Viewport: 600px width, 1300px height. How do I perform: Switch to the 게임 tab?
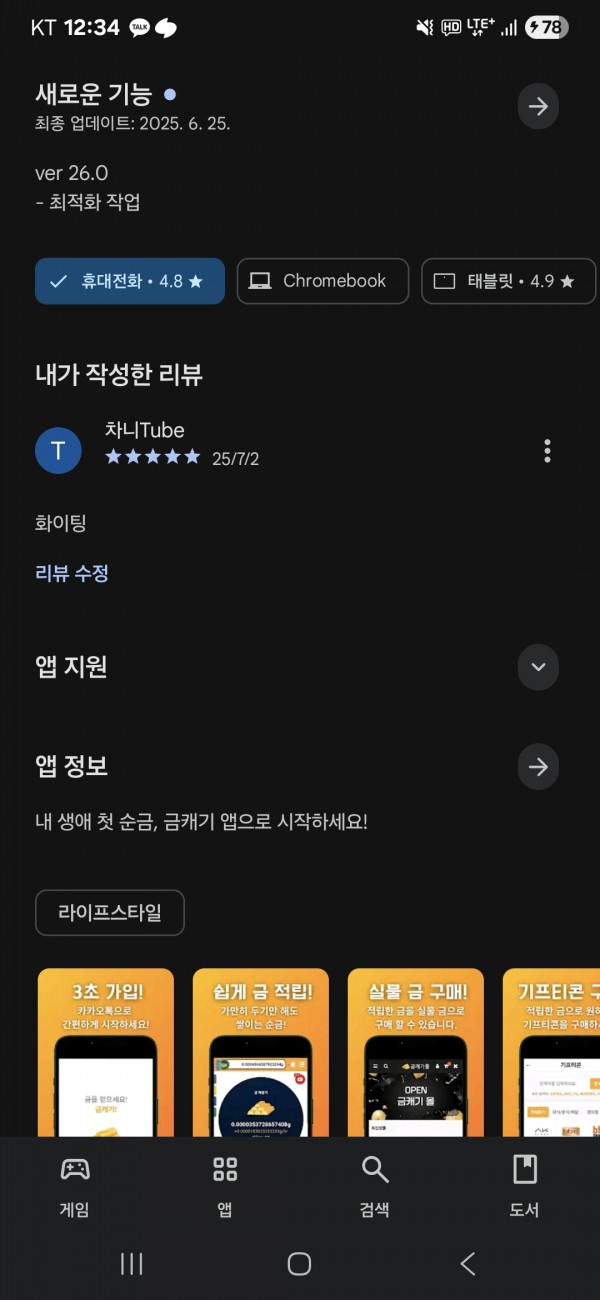(x=75, y=1186)
